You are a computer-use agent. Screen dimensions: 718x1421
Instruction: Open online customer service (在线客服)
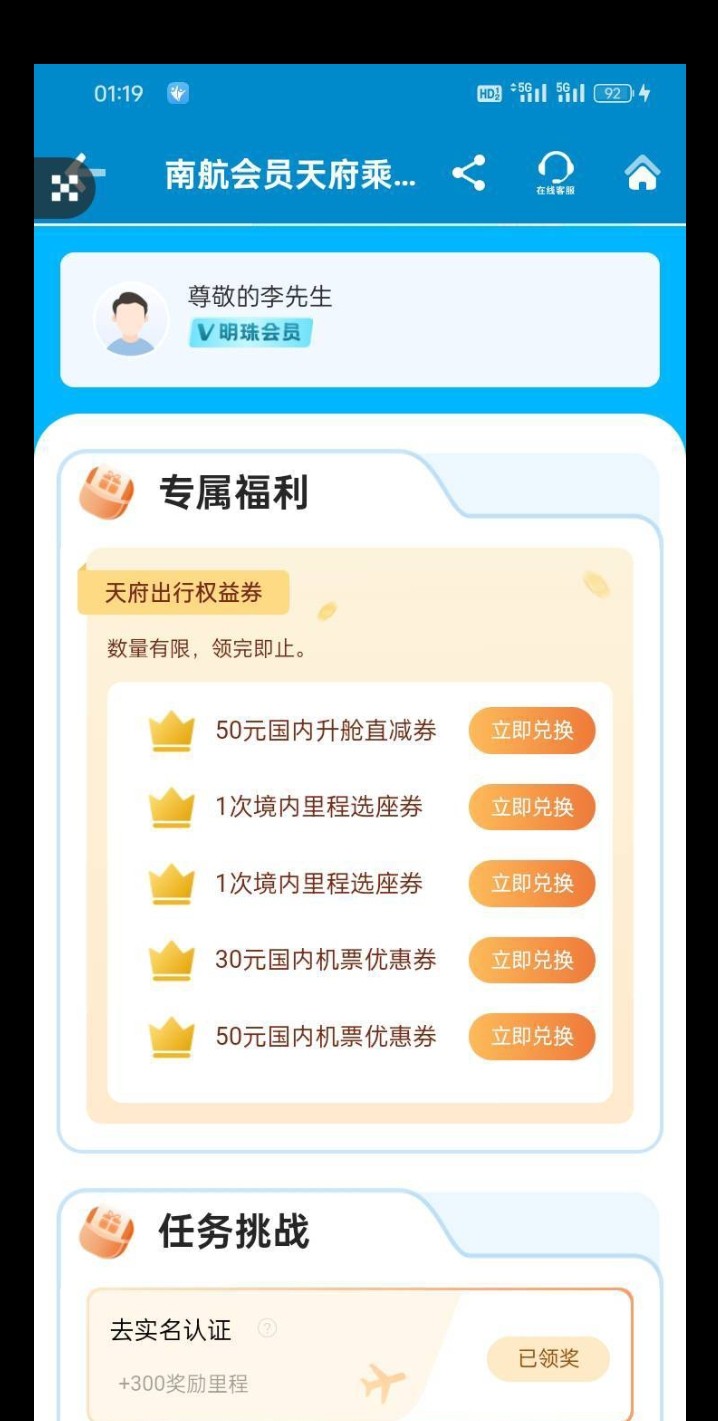point(555,174)
